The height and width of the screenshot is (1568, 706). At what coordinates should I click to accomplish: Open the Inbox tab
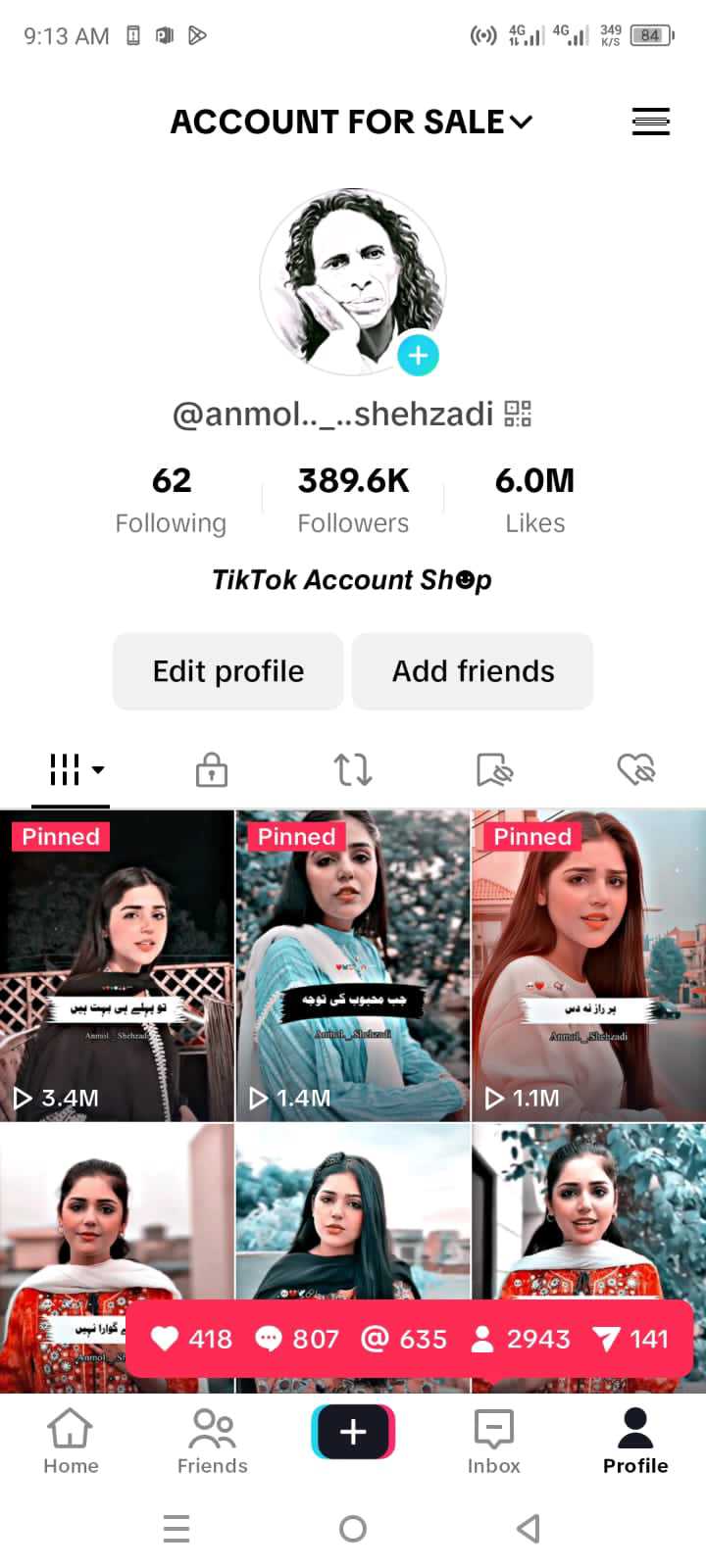(494, 1441)
